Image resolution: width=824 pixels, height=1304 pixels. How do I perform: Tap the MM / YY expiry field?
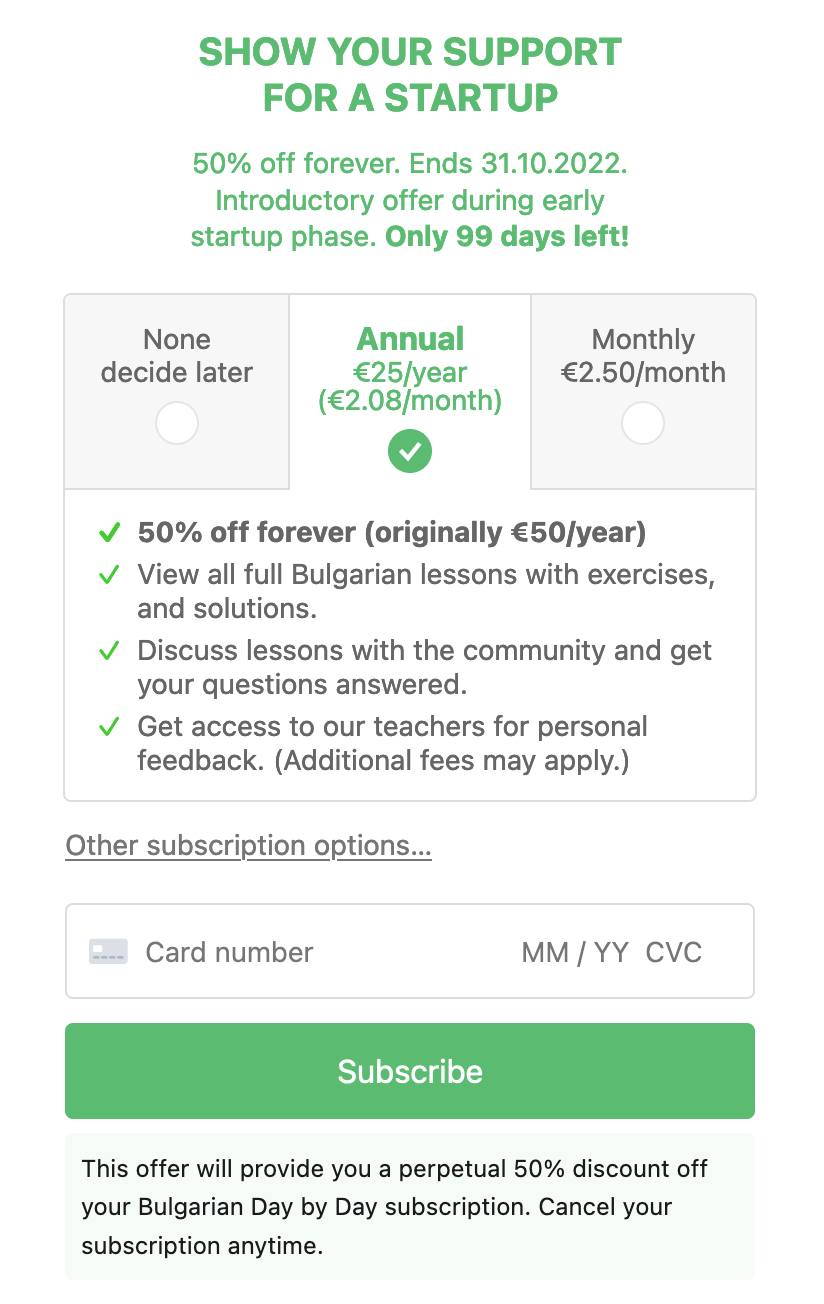(575, 952)
